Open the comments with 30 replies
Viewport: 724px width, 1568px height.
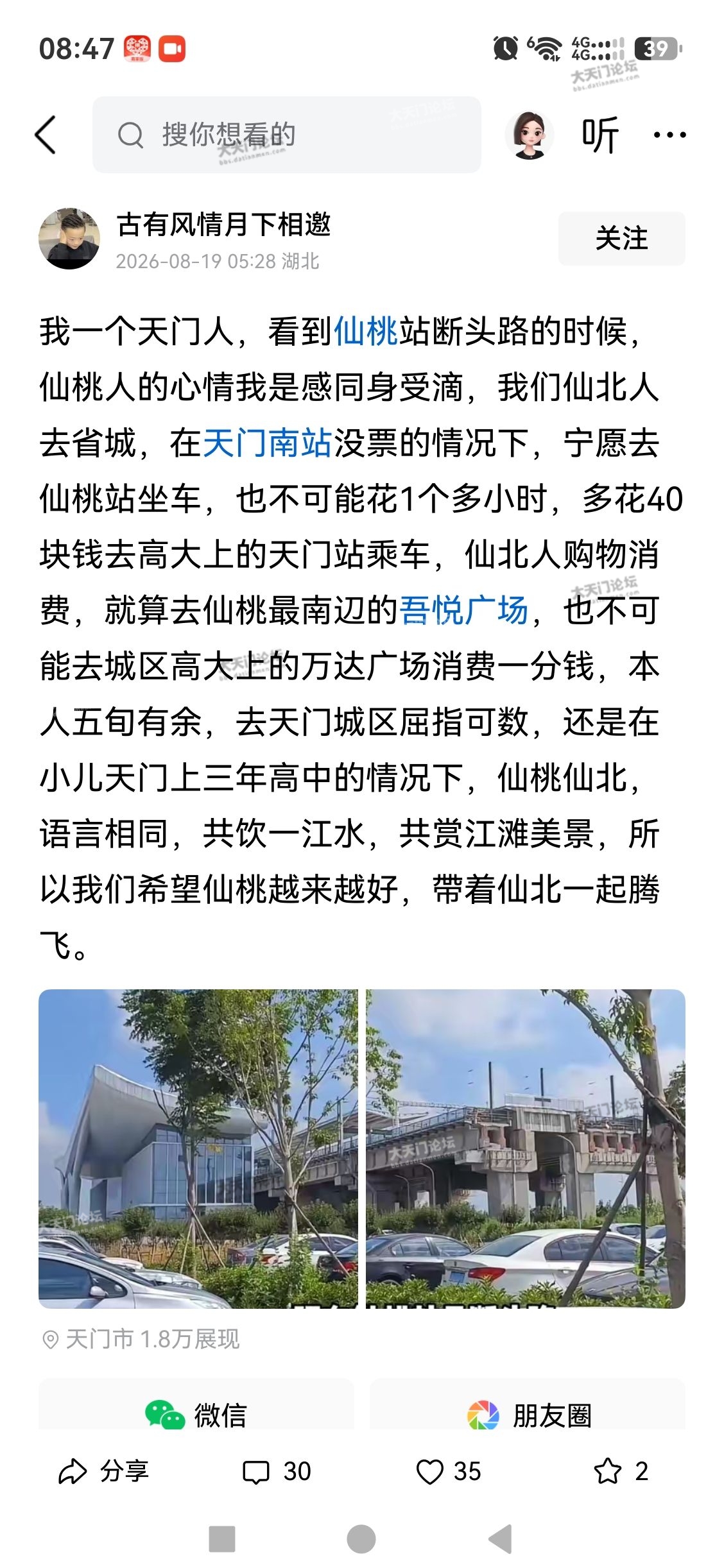click(277, 1471)
